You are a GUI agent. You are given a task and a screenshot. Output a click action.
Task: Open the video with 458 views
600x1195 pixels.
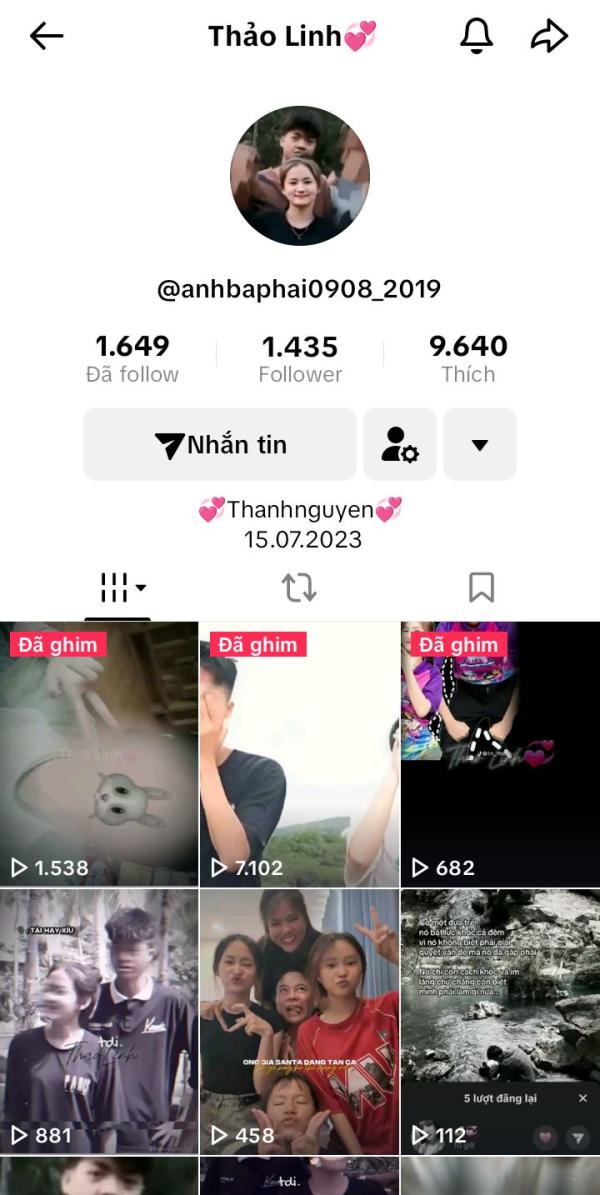(300, 1021)
